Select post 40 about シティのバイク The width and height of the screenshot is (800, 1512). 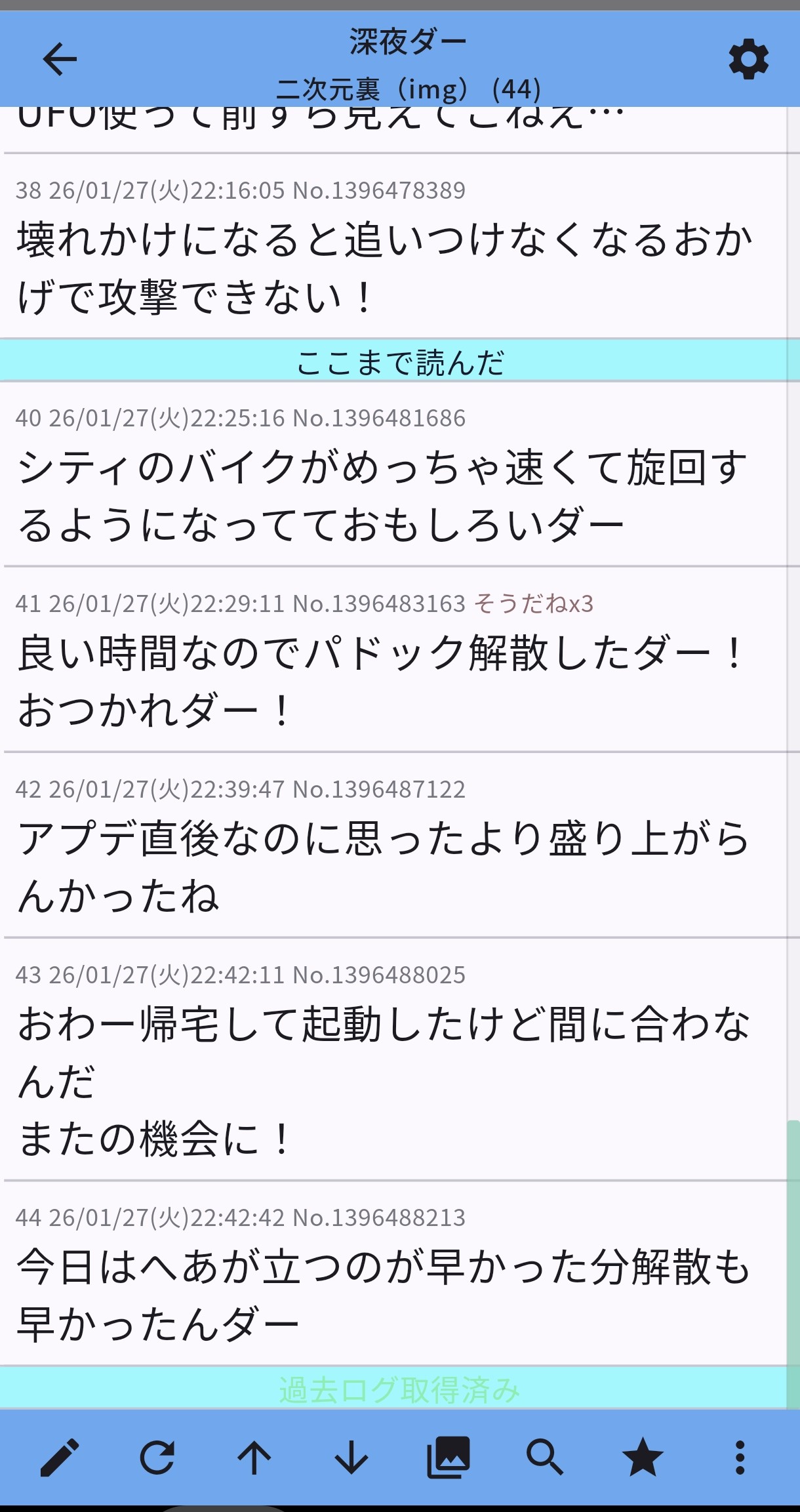click(x=380, y=495)
